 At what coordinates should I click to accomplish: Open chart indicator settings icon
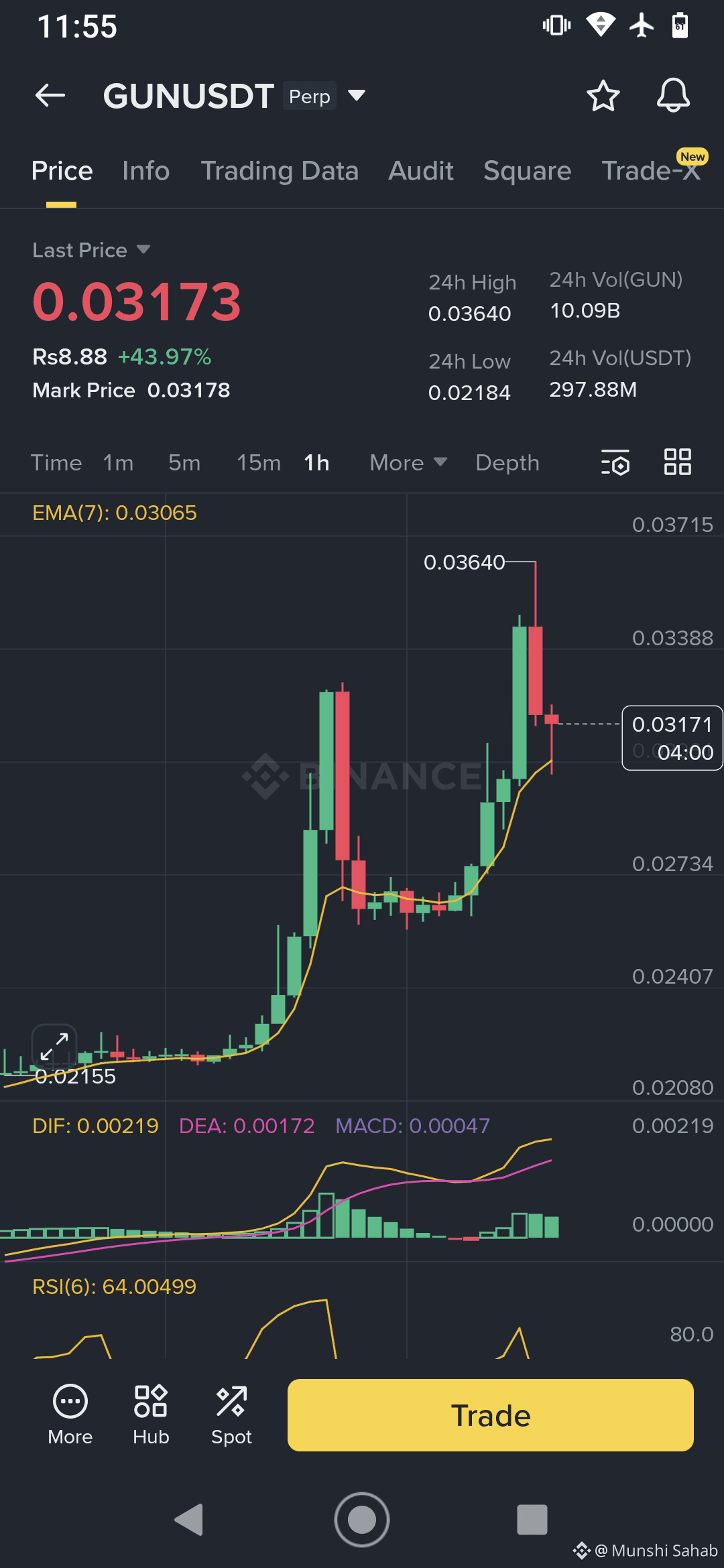615,462
